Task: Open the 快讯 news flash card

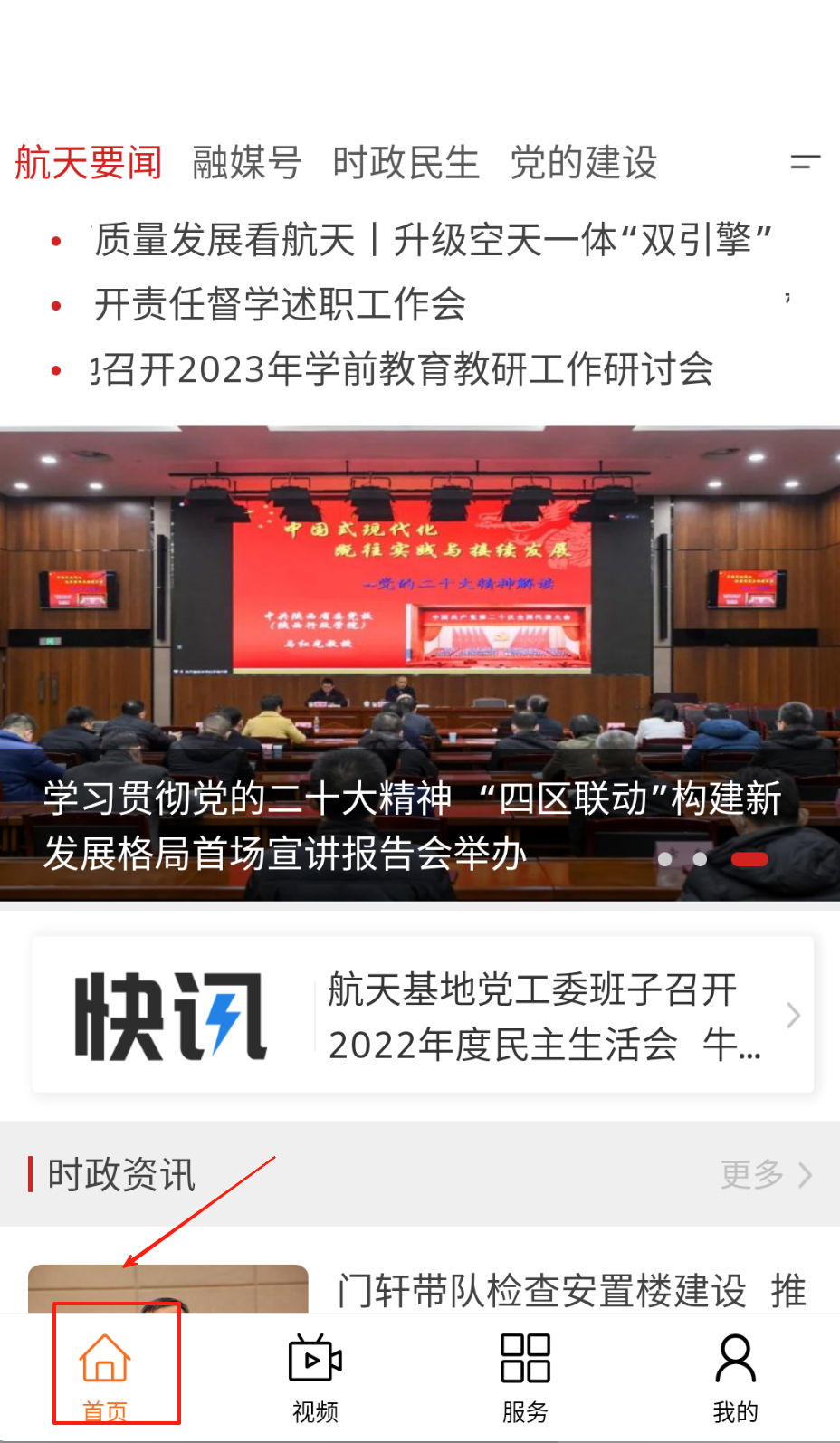Action: pyautogui.click(x=422, y=1015)
